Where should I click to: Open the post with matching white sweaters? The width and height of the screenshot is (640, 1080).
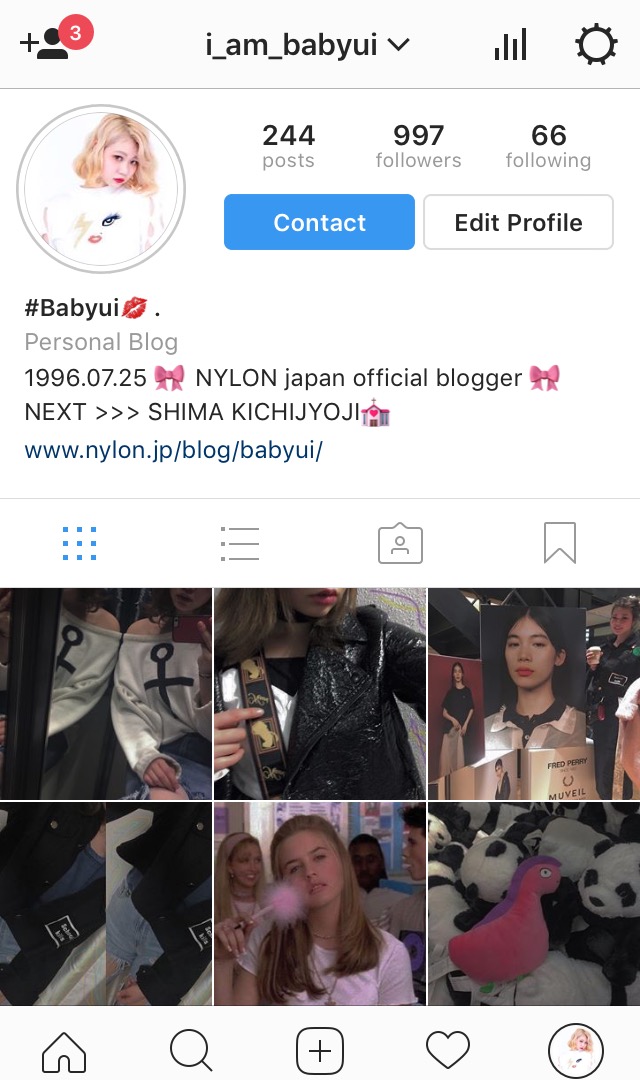pos(105,693)
